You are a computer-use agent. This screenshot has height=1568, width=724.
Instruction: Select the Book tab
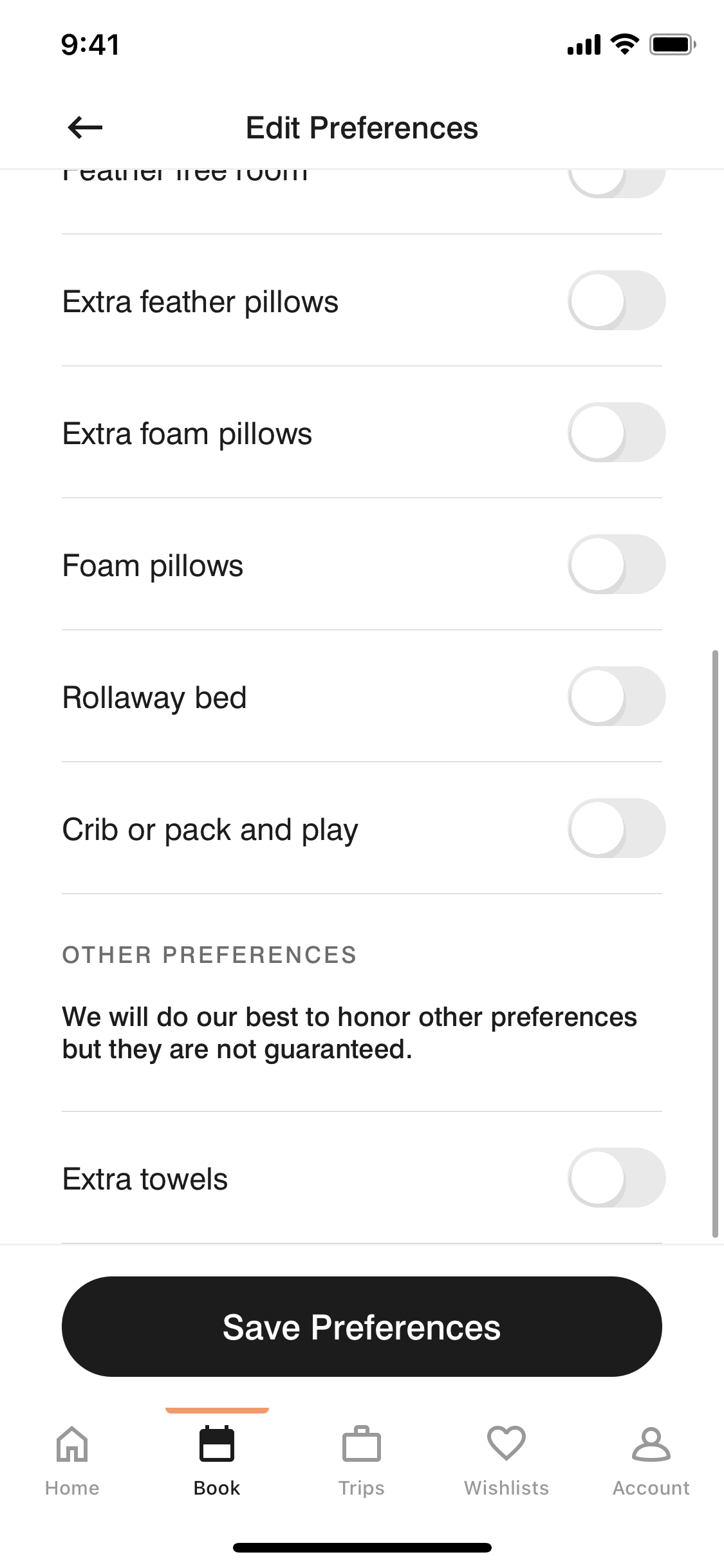tap(217, 1461)
